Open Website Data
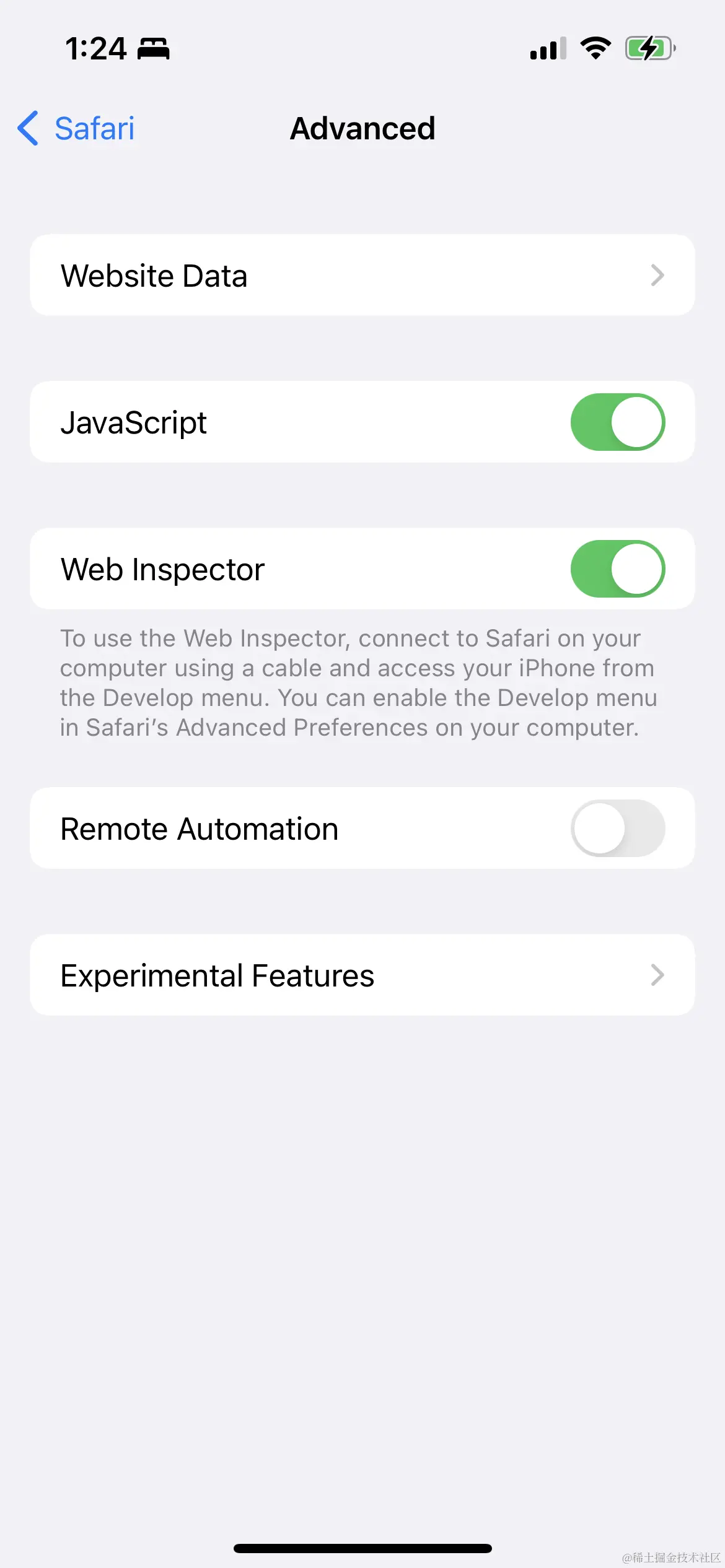Image resolution: width=725 pixels, height=1568 pixels. 362,275
